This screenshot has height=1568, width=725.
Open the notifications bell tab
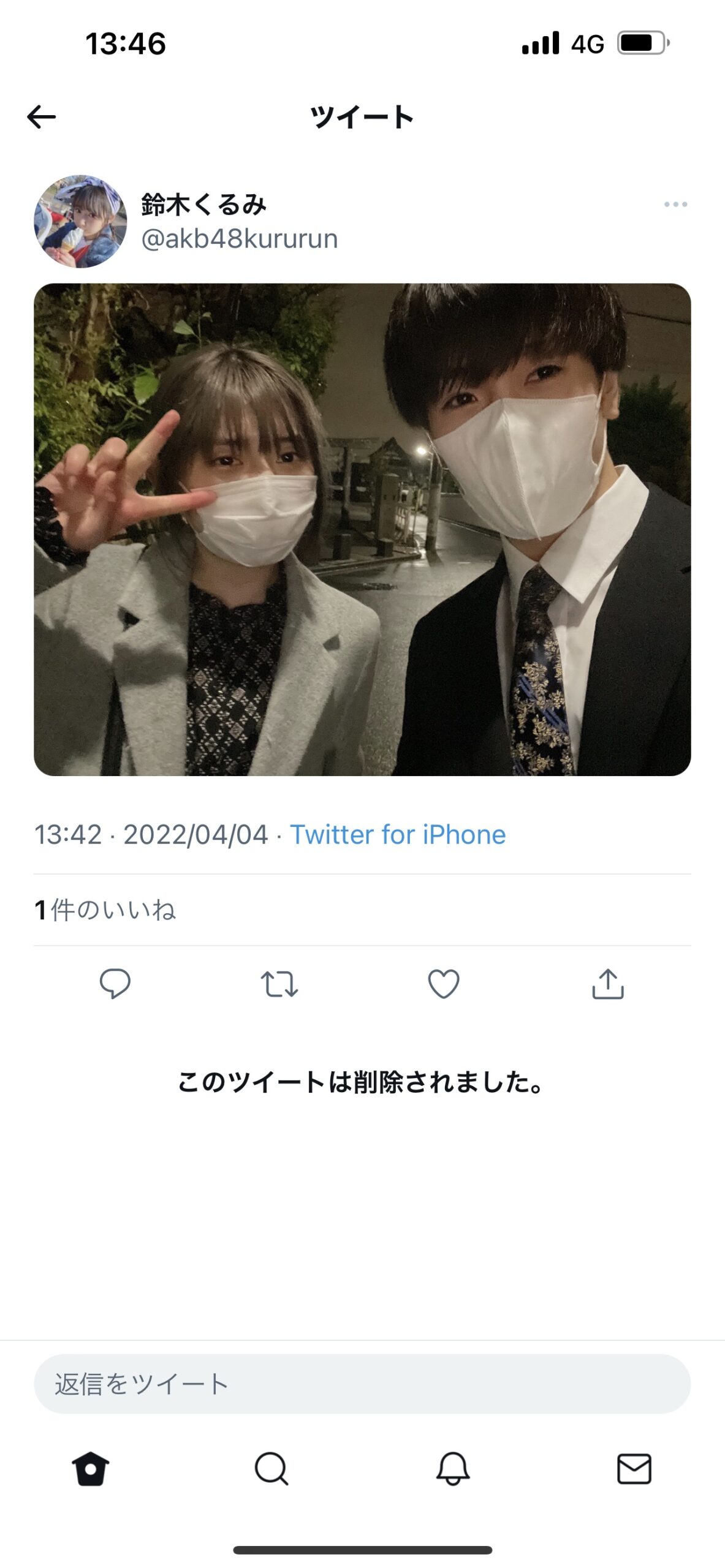453,1469
